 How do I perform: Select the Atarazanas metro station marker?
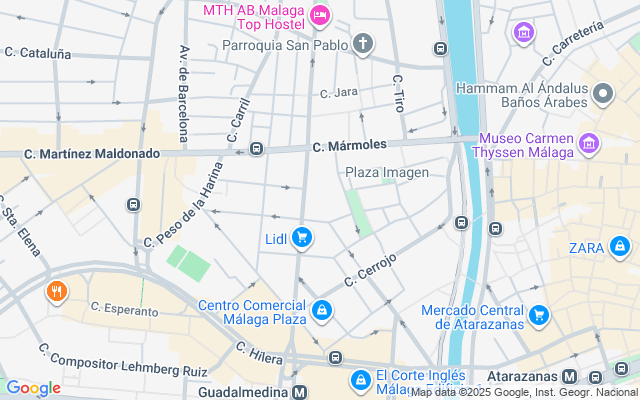(x=569, y=377)
